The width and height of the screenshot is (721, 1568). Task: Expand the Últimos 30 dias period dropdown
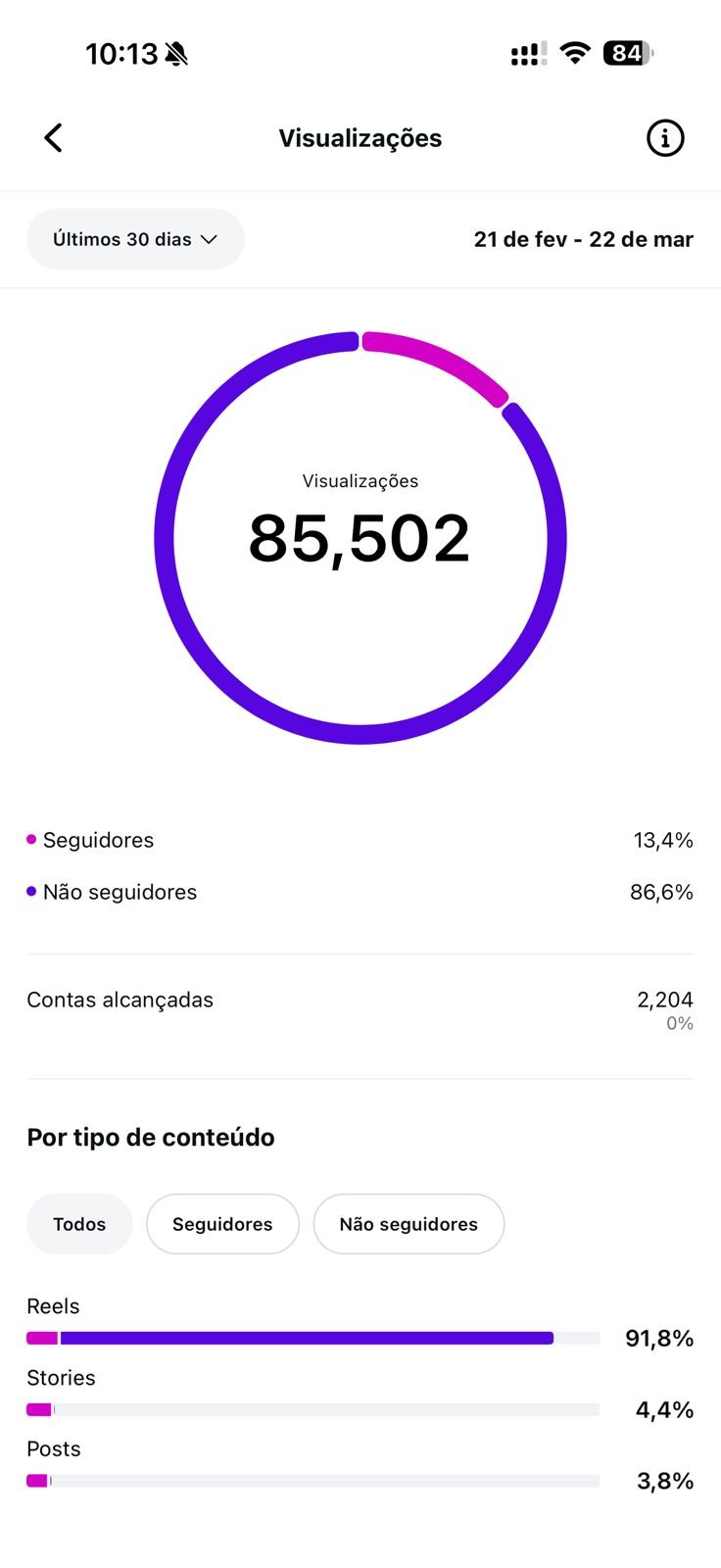pyautogui.click(x=135, y=239)
